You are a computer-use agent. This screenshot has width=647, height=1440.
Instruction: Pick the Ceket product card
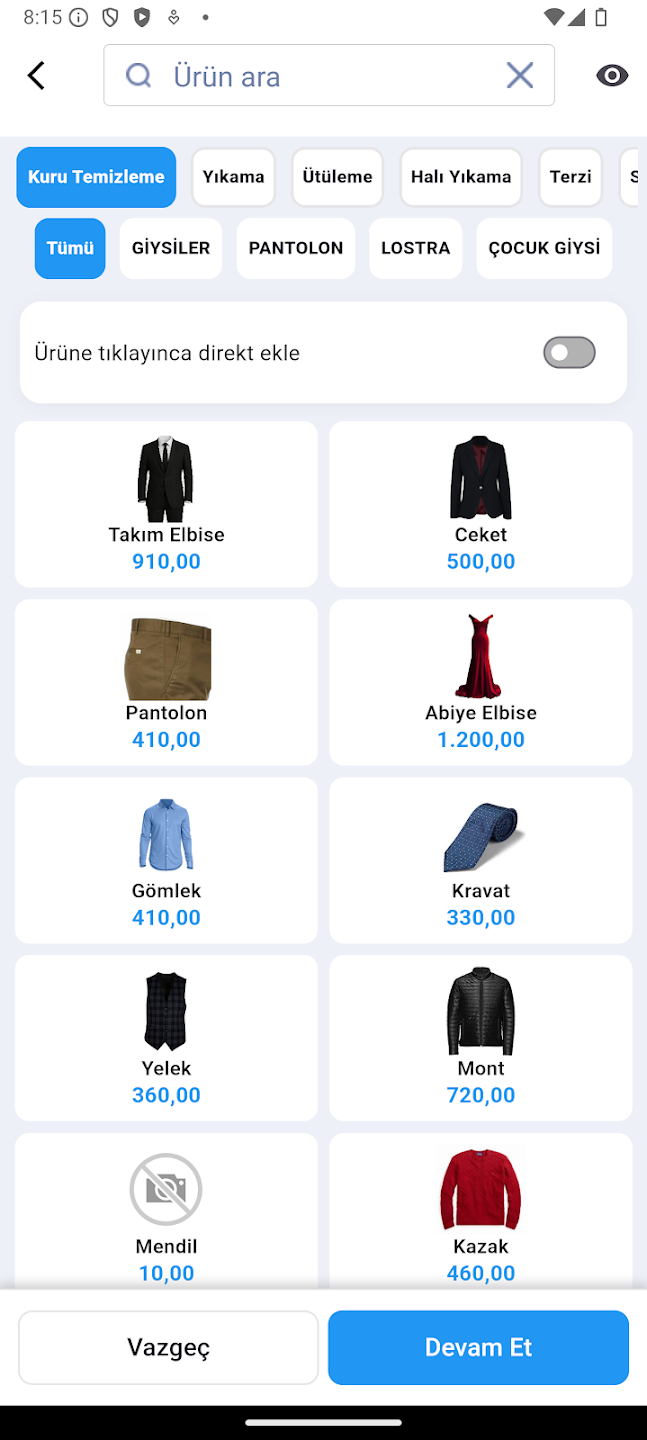(x=480, y=504)
